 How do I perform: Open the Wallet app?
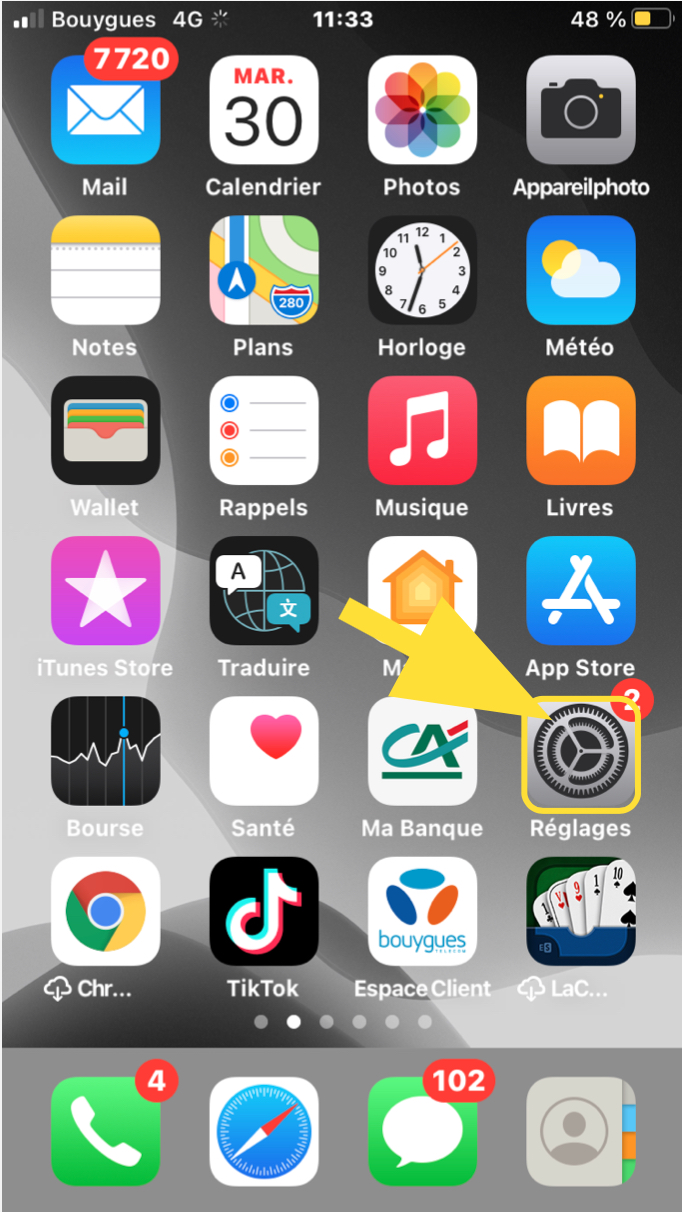pyautogui.click(x=105, y=431)
